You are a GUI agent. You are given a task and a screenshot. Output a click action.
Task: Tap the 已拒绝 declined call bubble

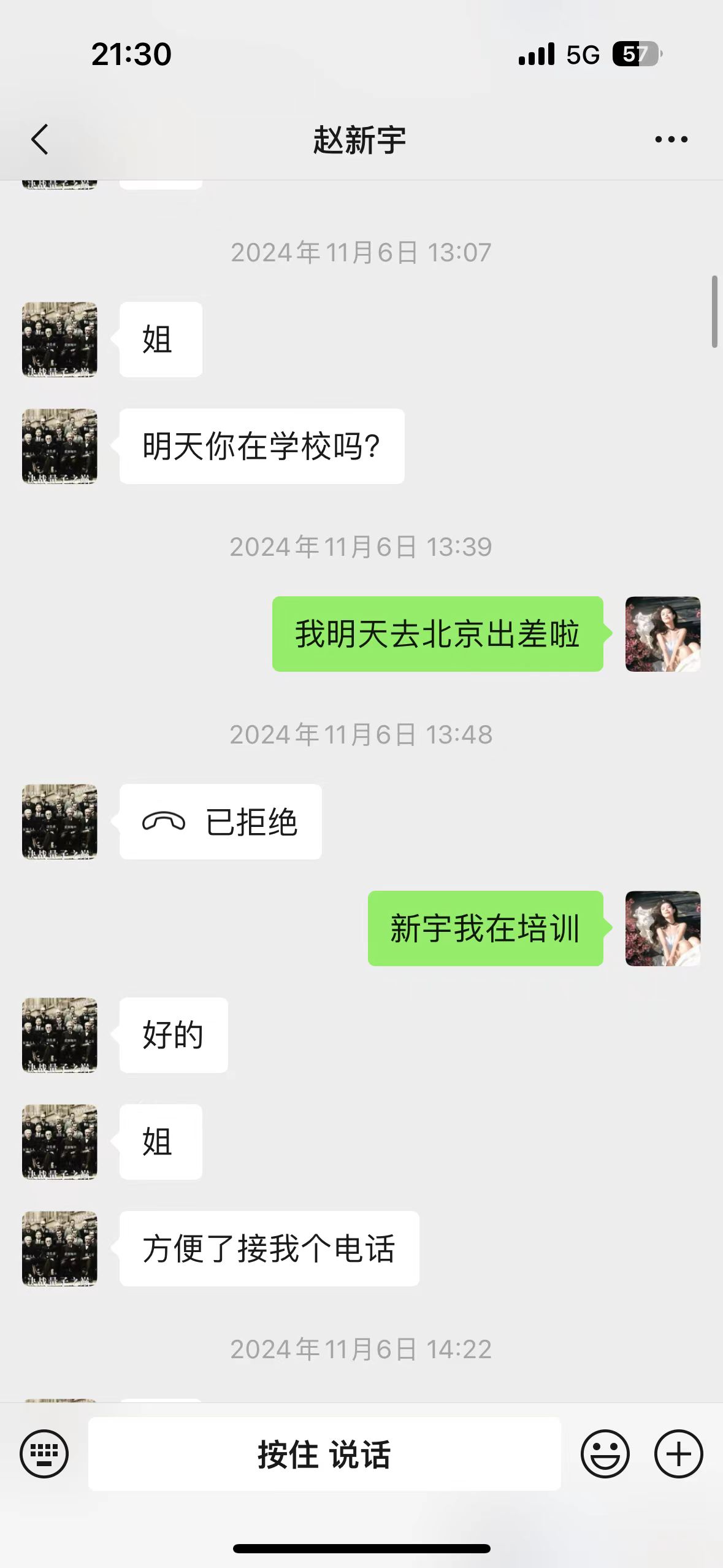221,821
